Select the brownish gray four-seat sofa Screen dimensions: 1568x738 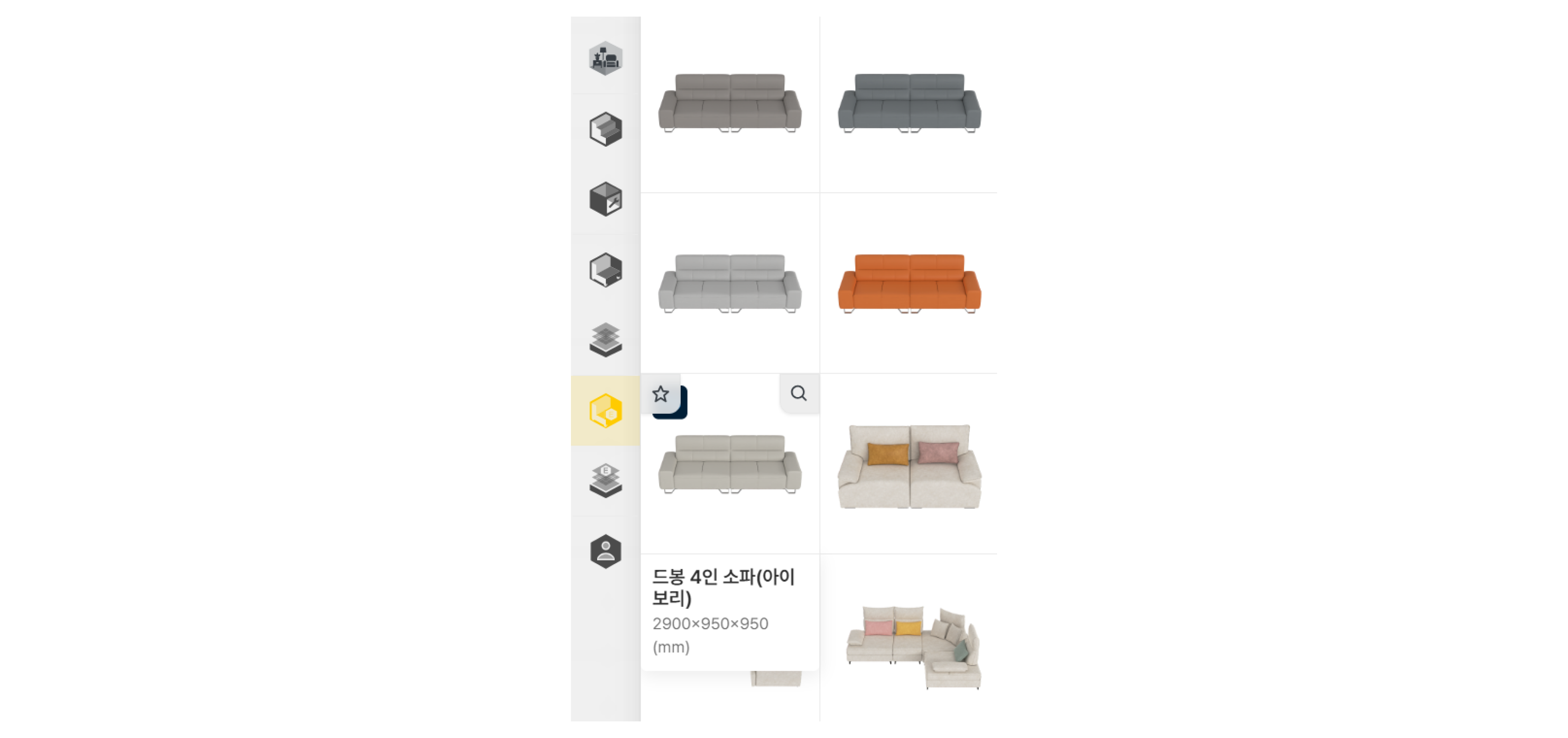[x=729, y=103]
